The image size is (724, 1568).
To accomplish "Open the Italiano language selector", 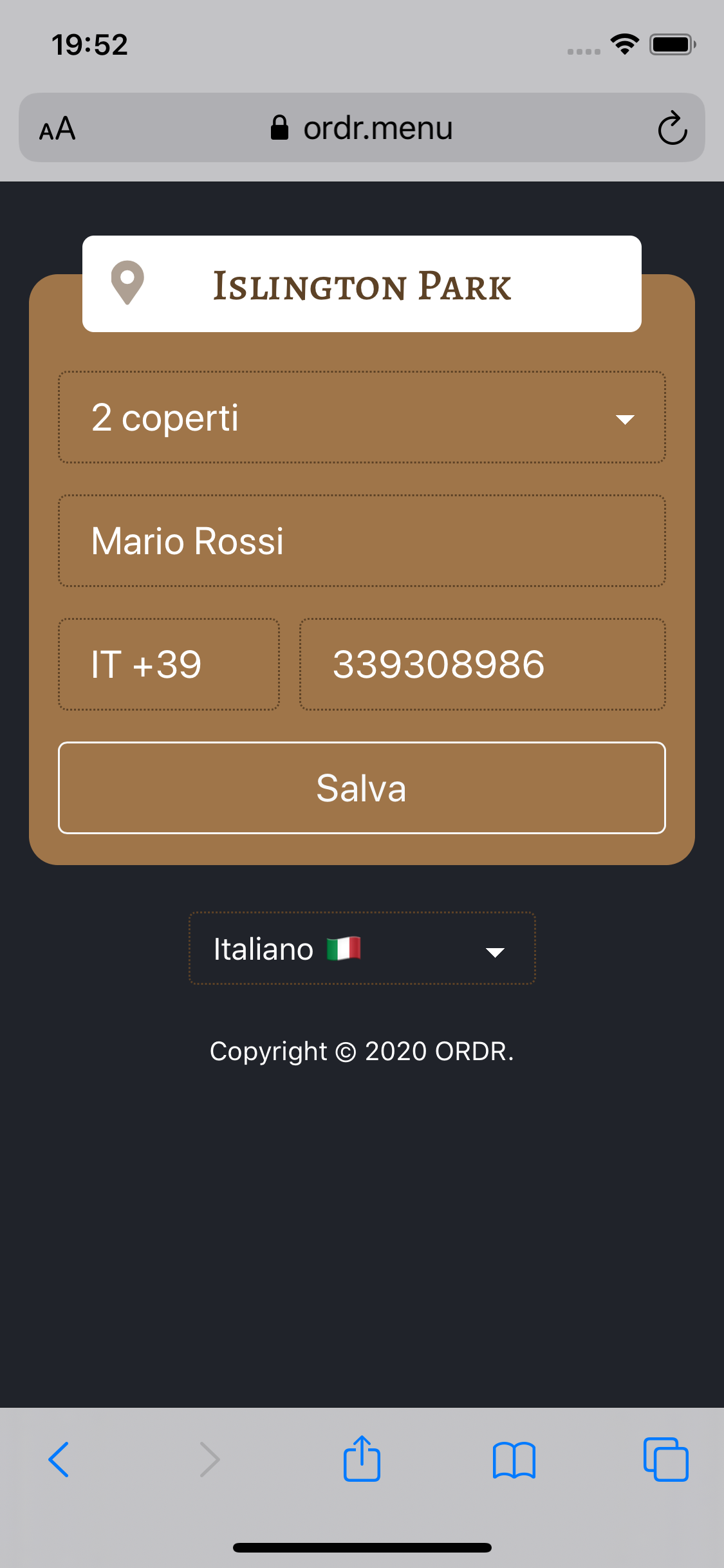I will pyautogui.click(x=362, y=949).
